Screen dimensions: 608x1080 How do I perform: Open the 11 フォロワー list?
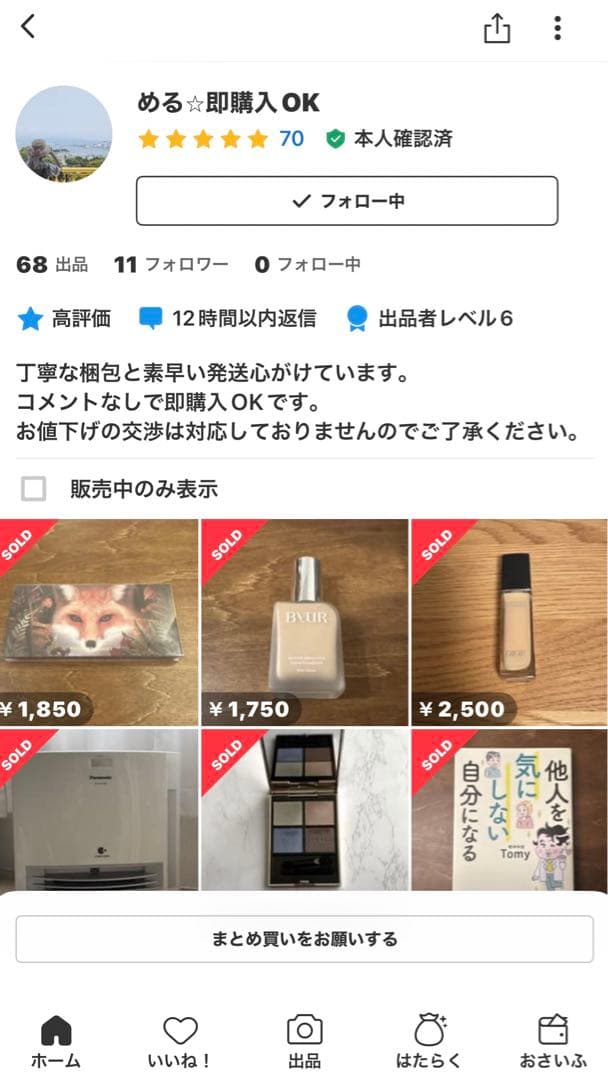point(171,265)
